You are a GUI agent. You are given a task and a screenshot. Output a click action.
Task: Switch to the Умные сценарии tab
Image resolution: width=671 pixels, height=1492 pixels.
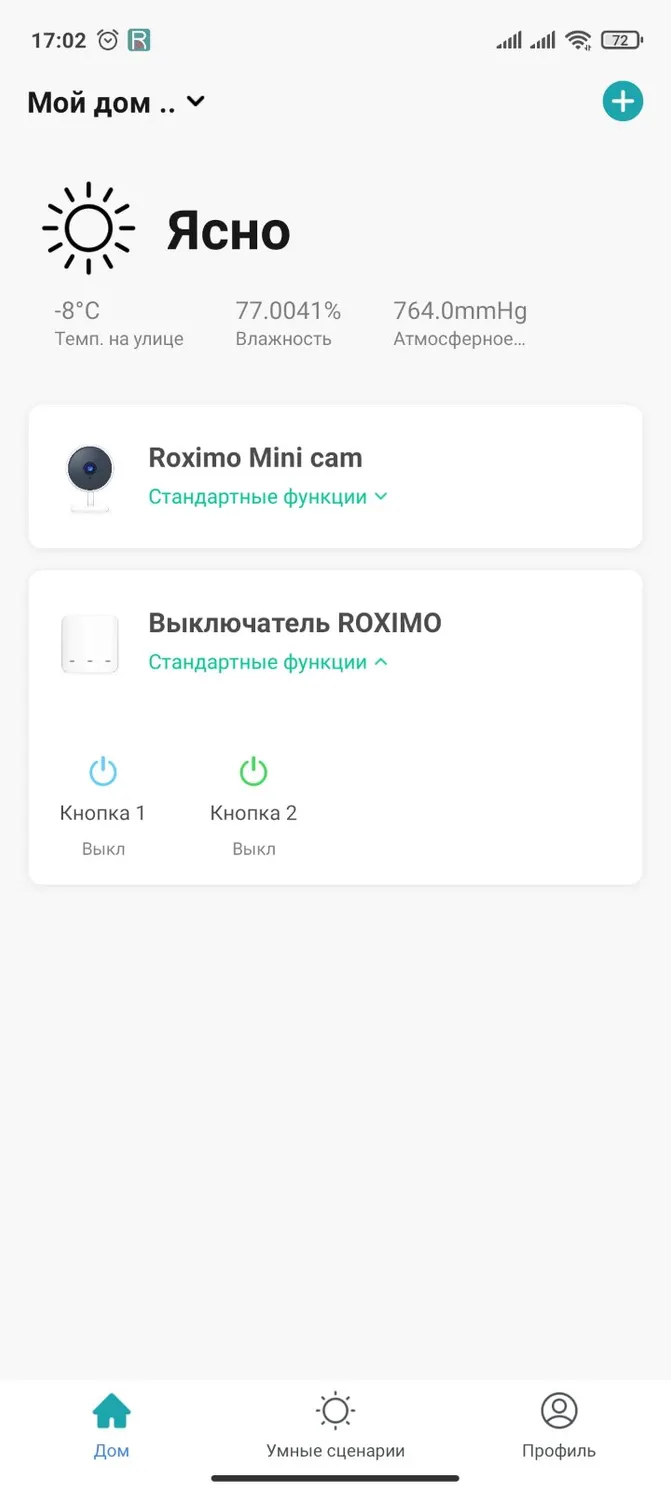(335, 1426)
